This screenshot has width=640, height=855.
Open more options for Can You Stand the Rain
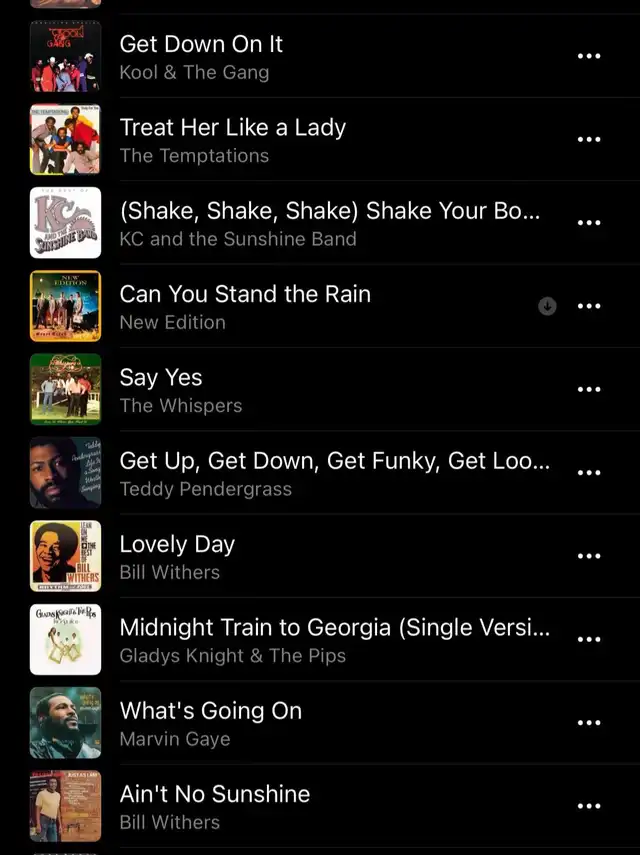pyautogui.click(x=590, y=306)
